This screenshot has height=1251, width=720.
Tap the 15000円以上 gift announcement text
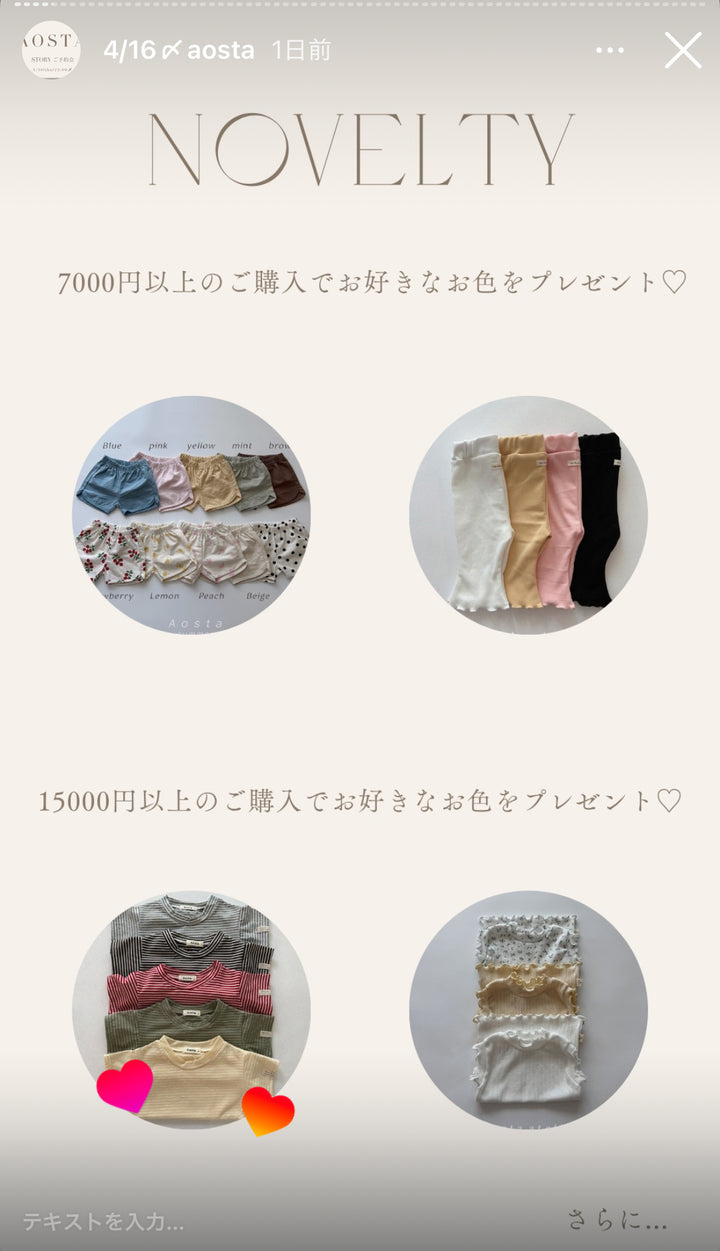(x=358, y=799)
